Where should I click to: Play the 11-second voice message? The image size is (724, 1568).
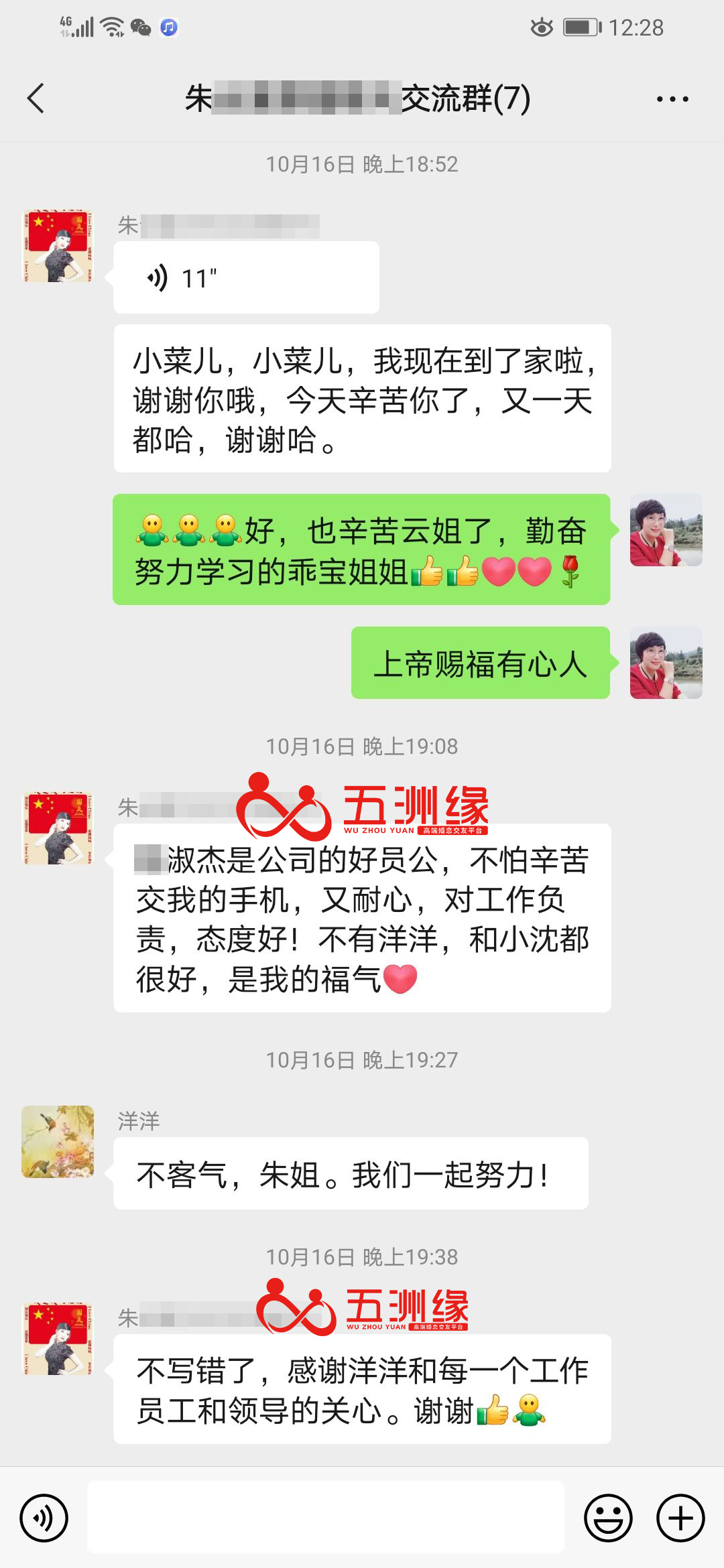(x=245, y=277)
